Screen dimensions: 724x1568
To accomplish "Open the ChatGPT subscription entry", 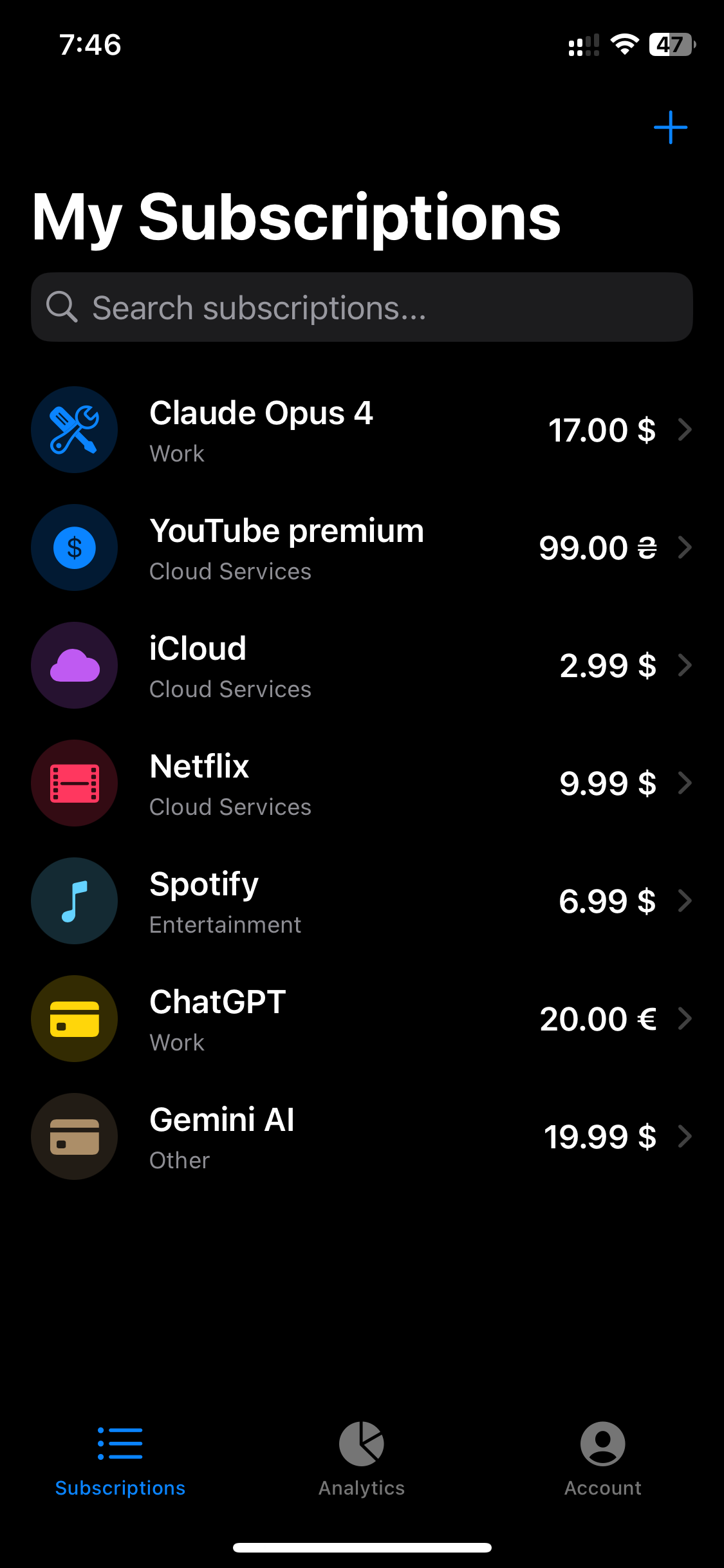I will point(362,1019).
